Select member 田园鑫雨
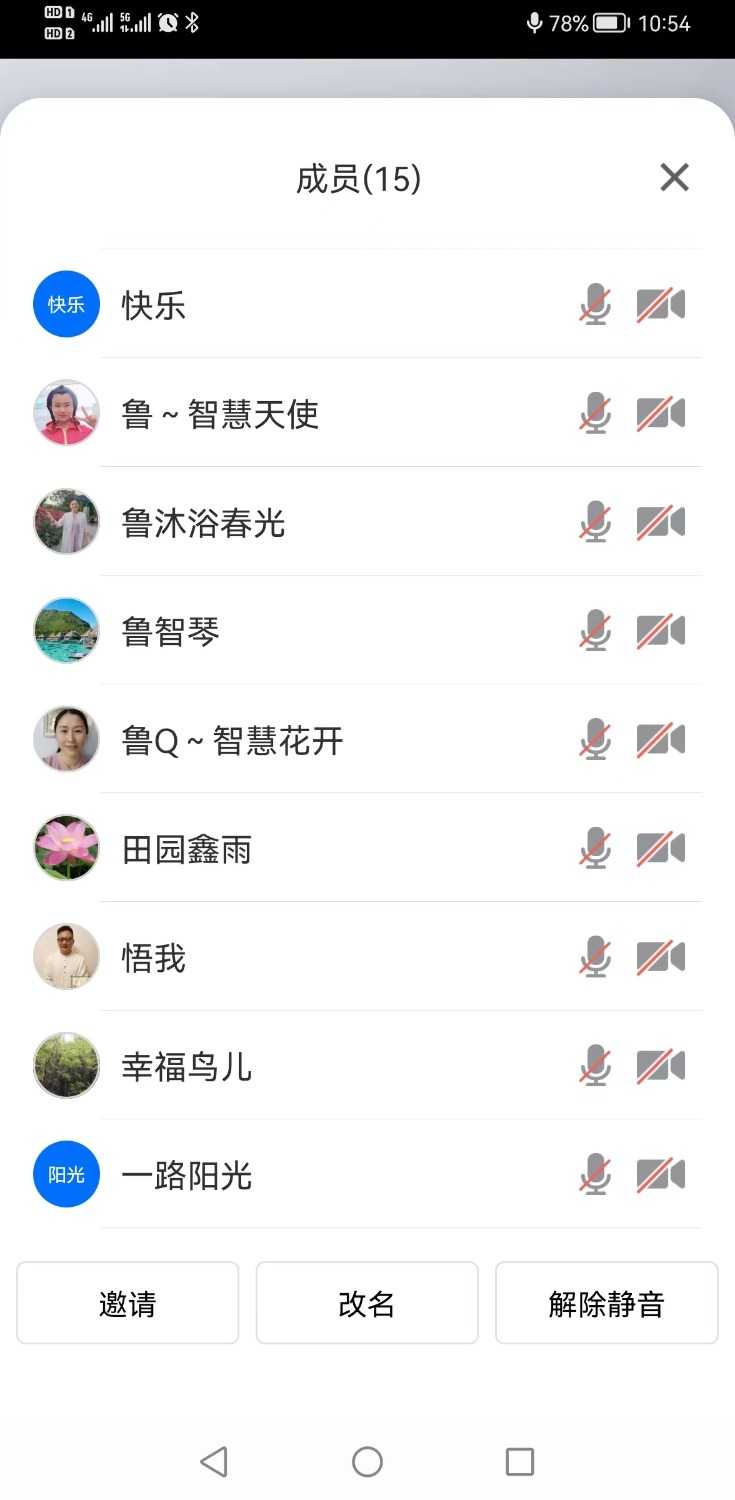The width and height of the screenshot is (735, 1500). (x=187, y=850)
